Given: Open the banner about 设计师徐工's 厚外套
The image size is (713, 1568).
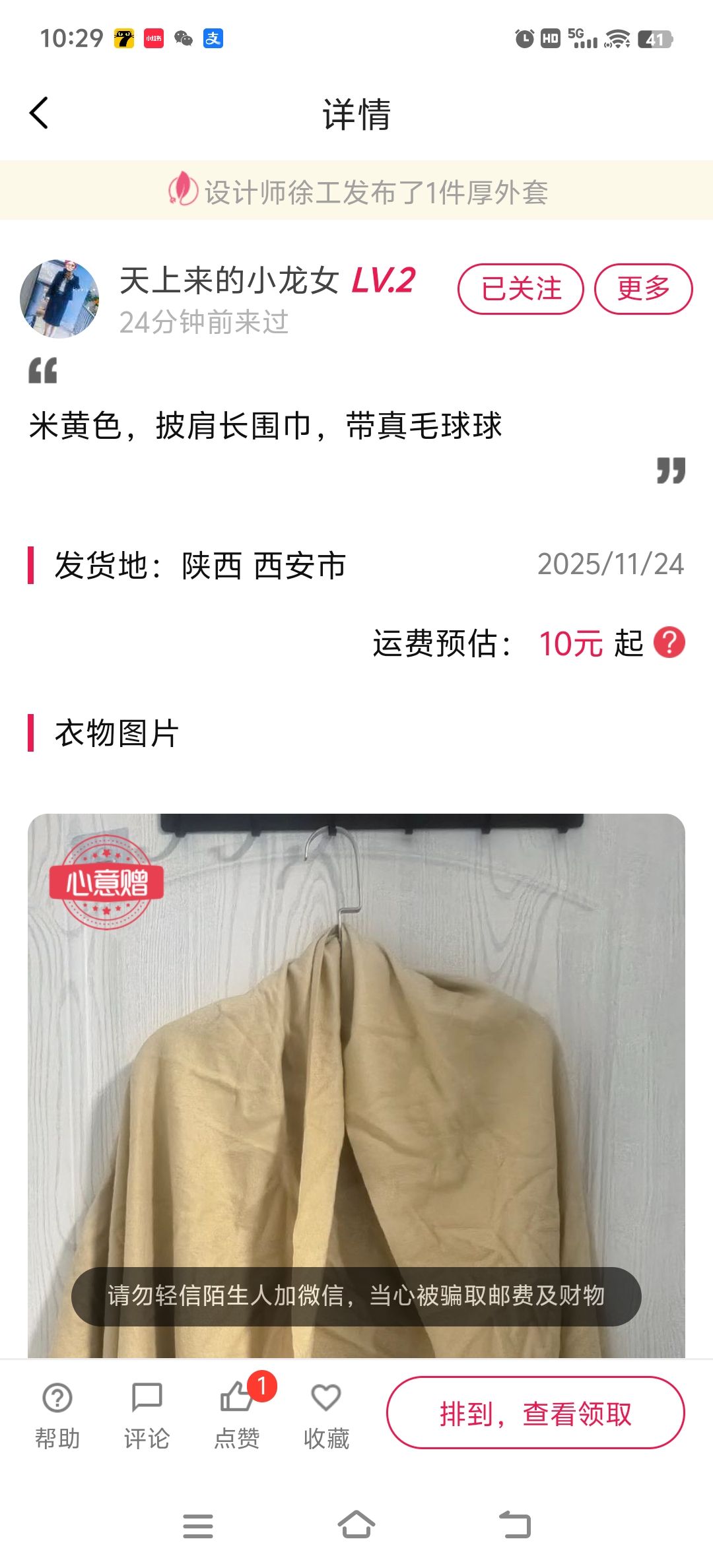Looking at the screenshot, I should [x=356, y=192].
